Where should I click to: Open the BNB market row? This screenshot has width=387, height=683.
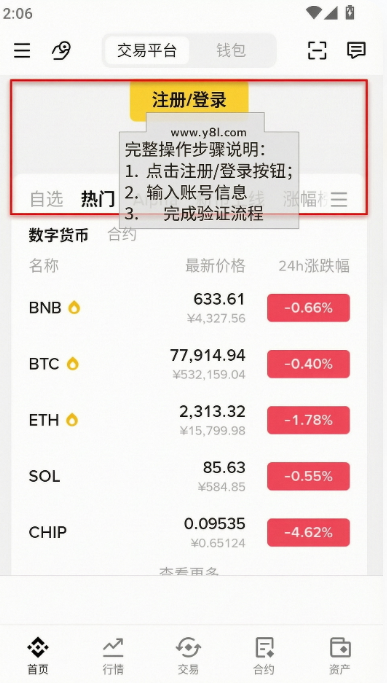(189, 308)
